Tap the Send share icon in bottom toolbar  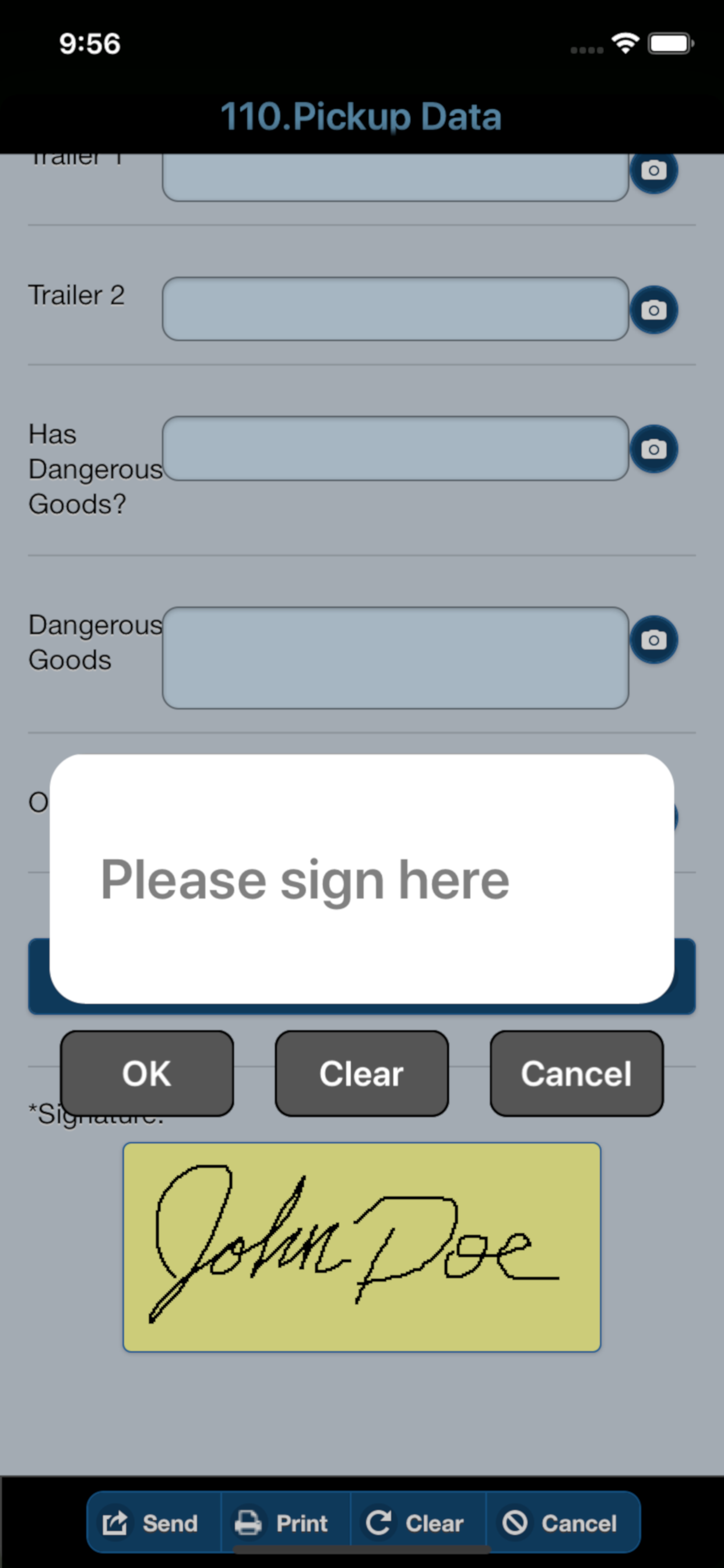(114, 1524)
